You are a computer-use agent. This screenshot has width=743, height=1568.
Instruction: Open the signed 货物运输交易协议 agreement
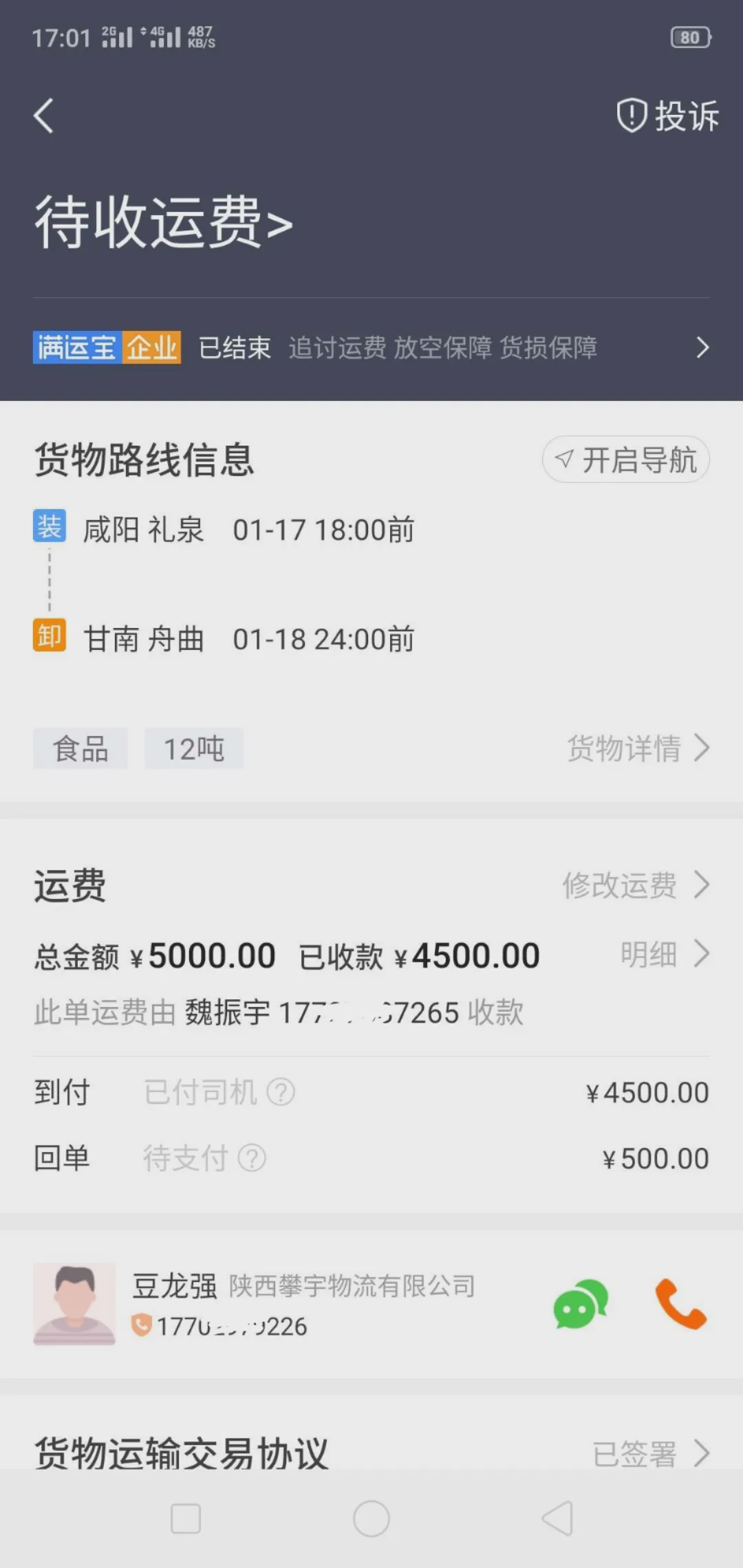click(371, 1452)
